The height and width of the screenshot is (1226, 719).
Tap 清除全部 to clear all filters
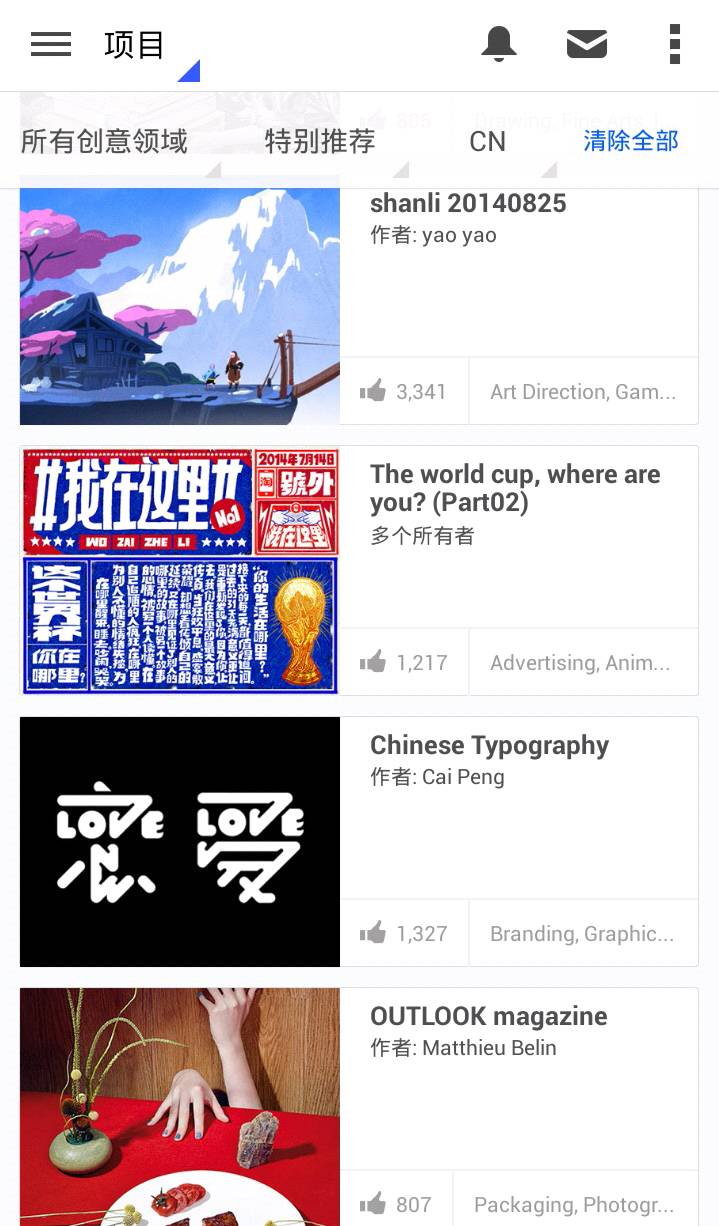tap(631, 141)
